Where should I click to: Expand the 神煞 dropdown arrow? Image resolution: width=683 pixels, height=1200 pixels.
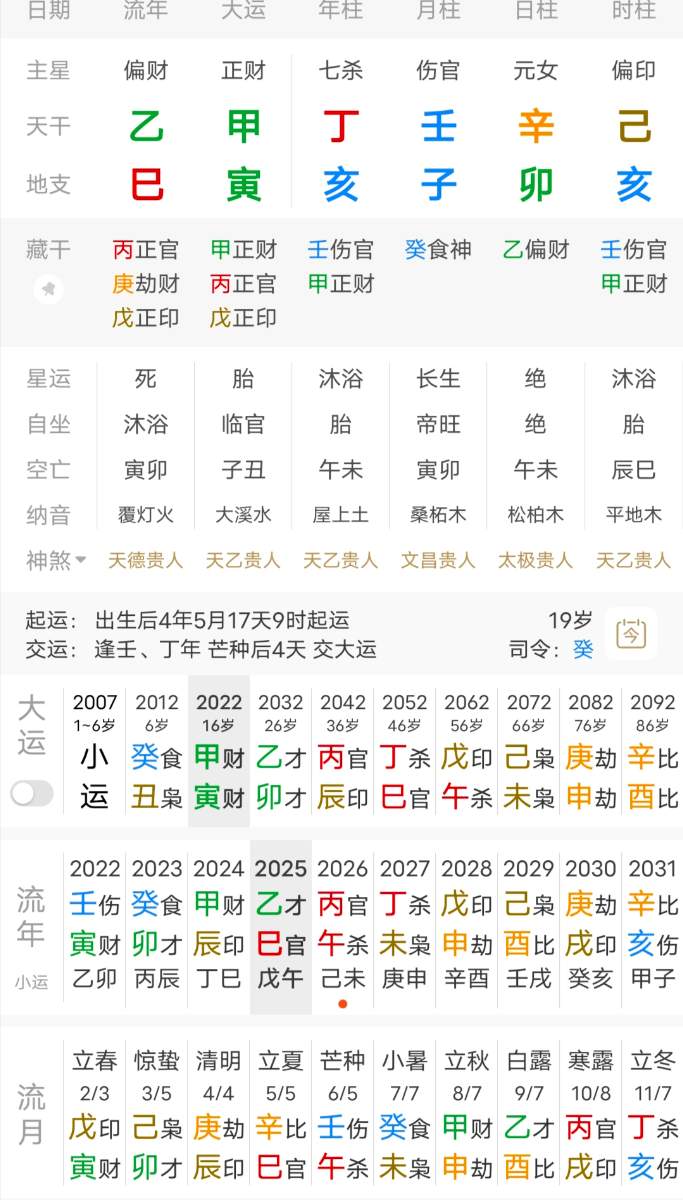(x=80, y=560)
